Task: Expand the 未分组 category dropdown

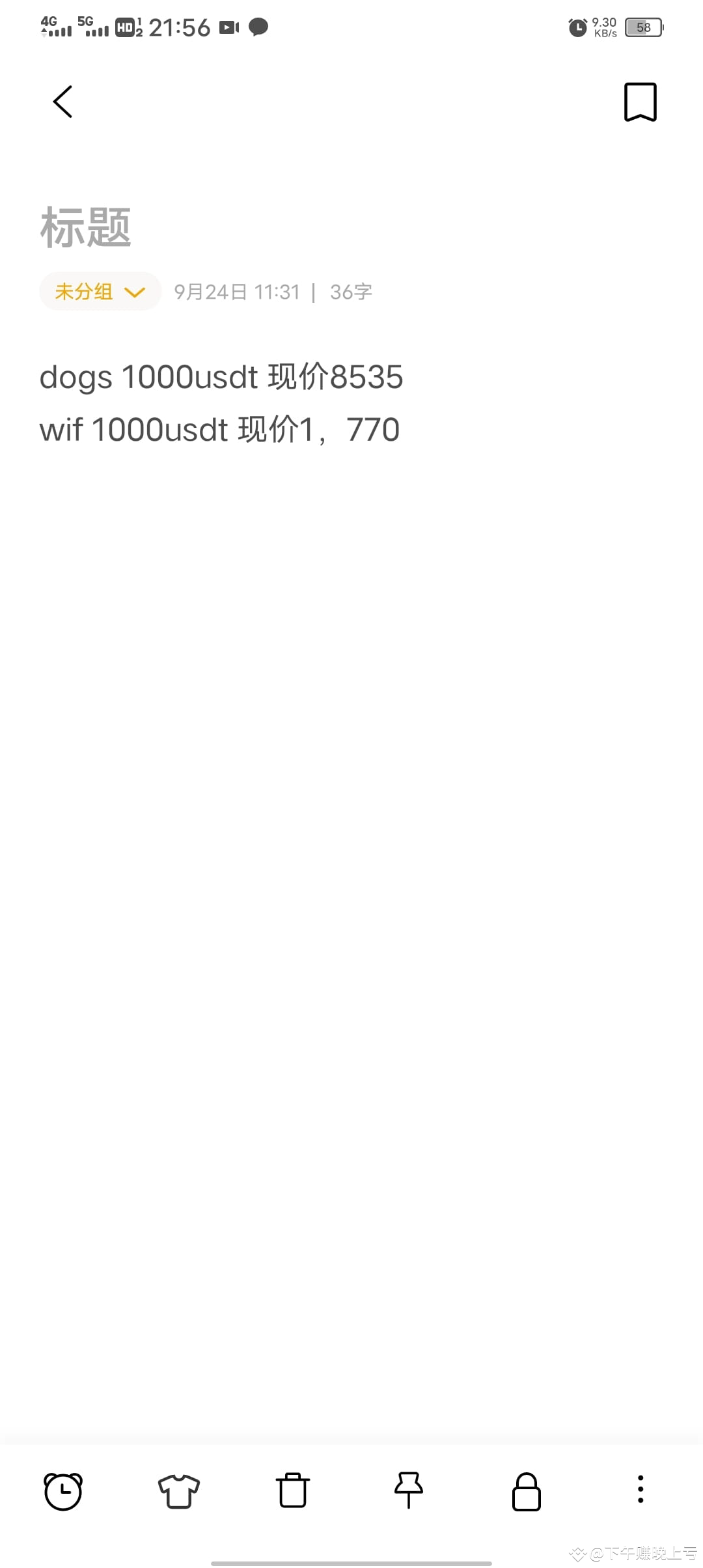Action: tap(135, 292)
